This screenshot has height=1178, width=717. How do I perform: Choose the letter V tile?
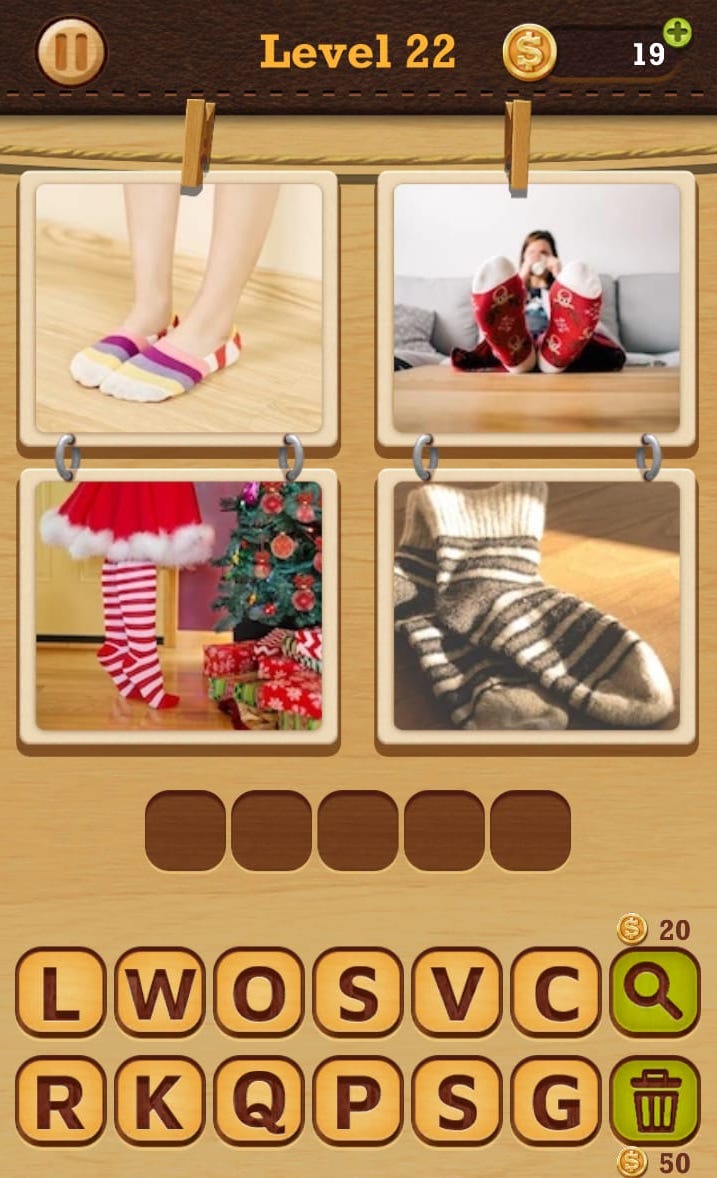(x=457, y=992)
